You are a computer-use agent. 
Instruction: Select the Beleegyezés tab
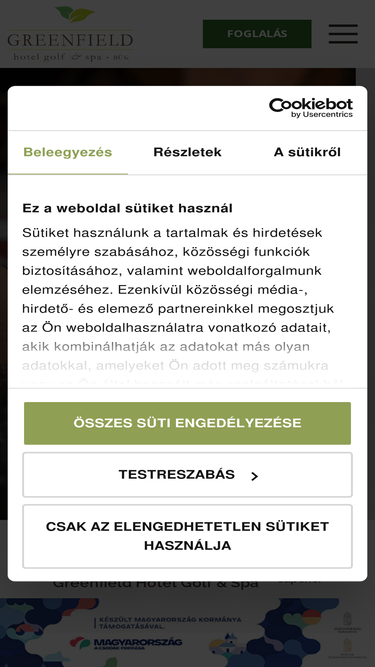pos(68,153)
